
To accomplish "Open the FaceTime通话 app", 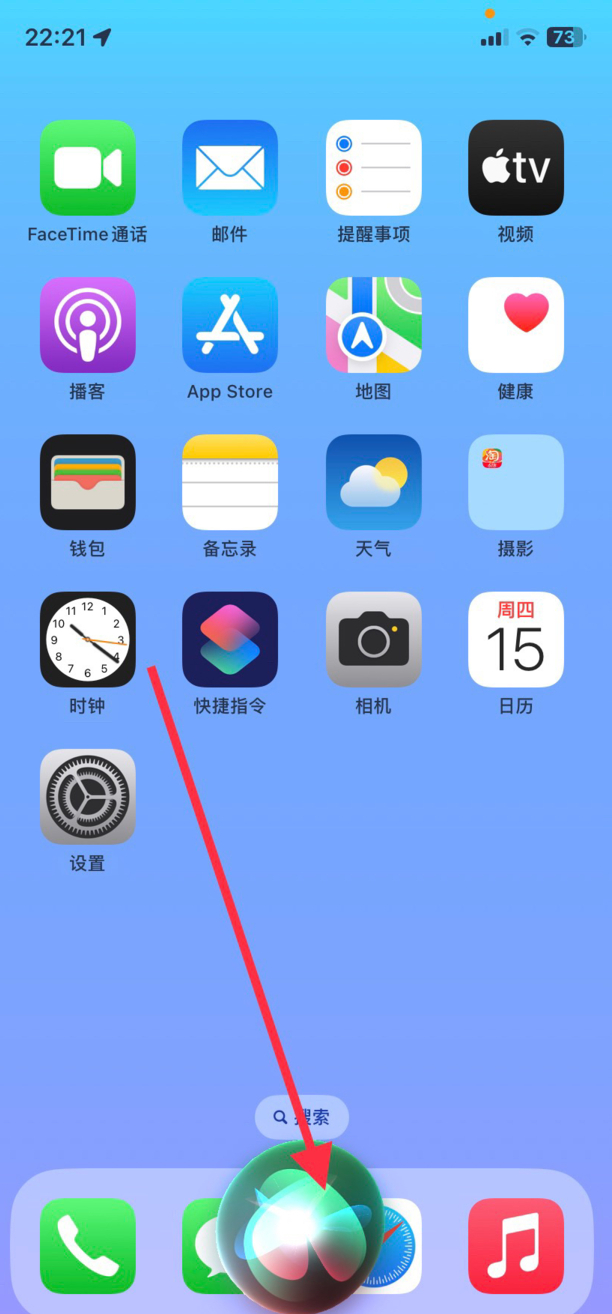I will pyautogui.click(x=87, y=167).
